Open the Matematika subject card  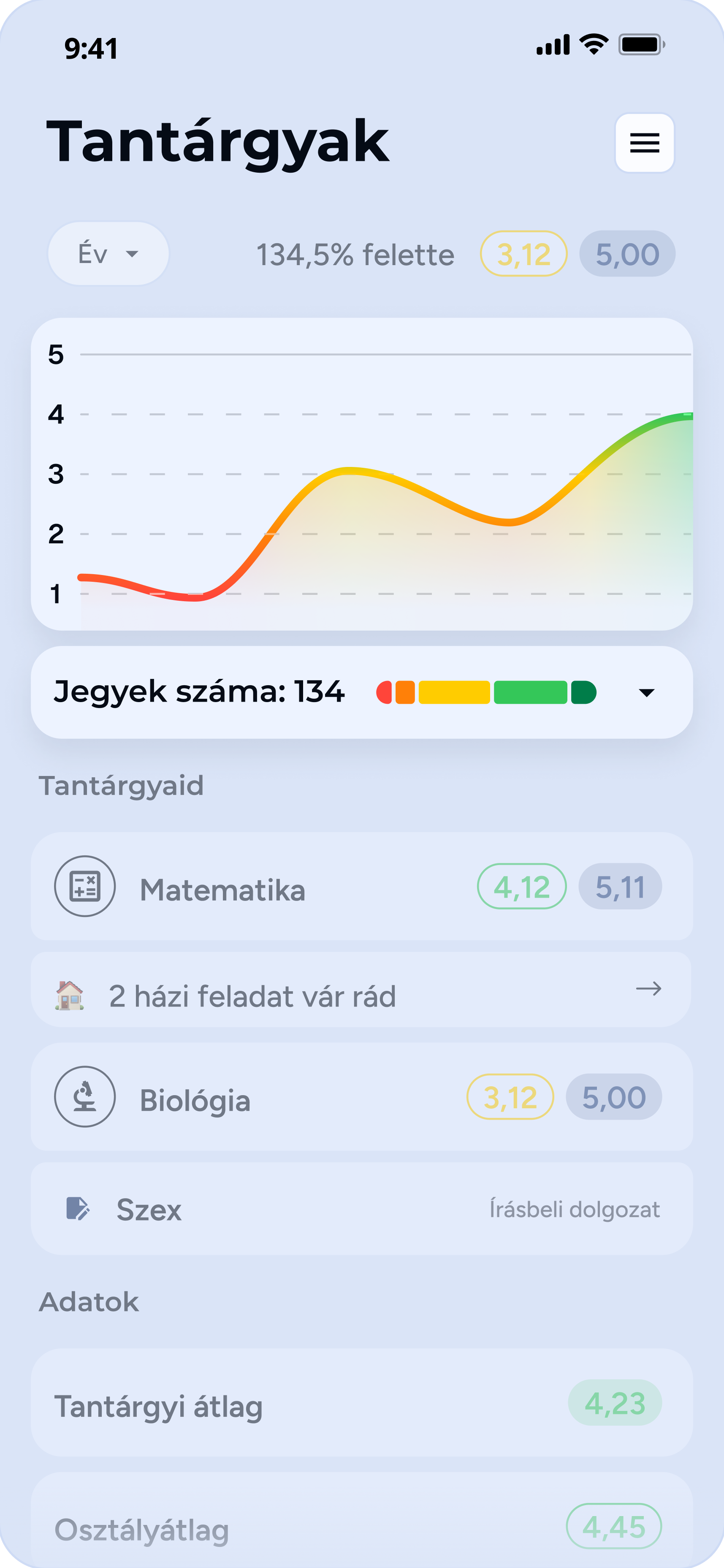pyautogui.click(x=361, y=886)
